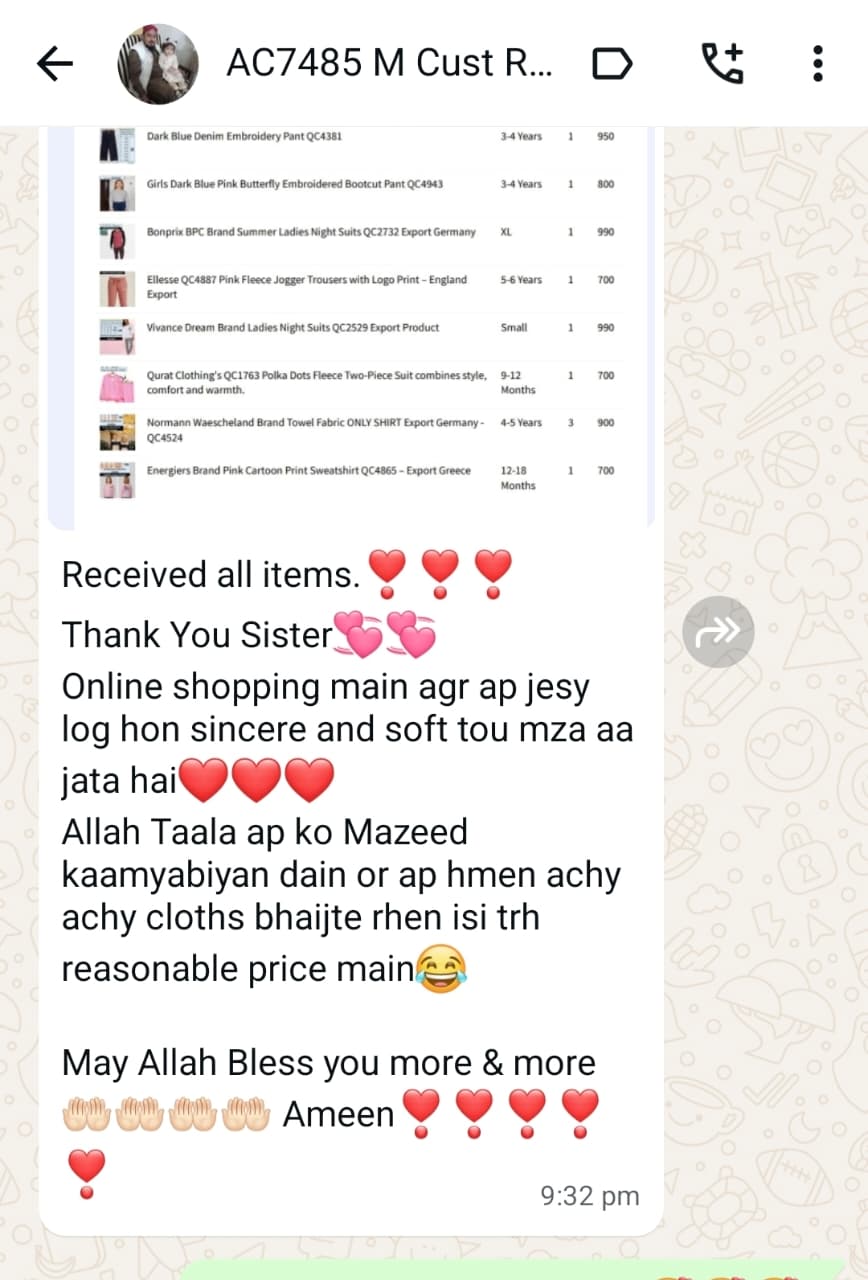Forward this message using arrow button

coord(718,631)
